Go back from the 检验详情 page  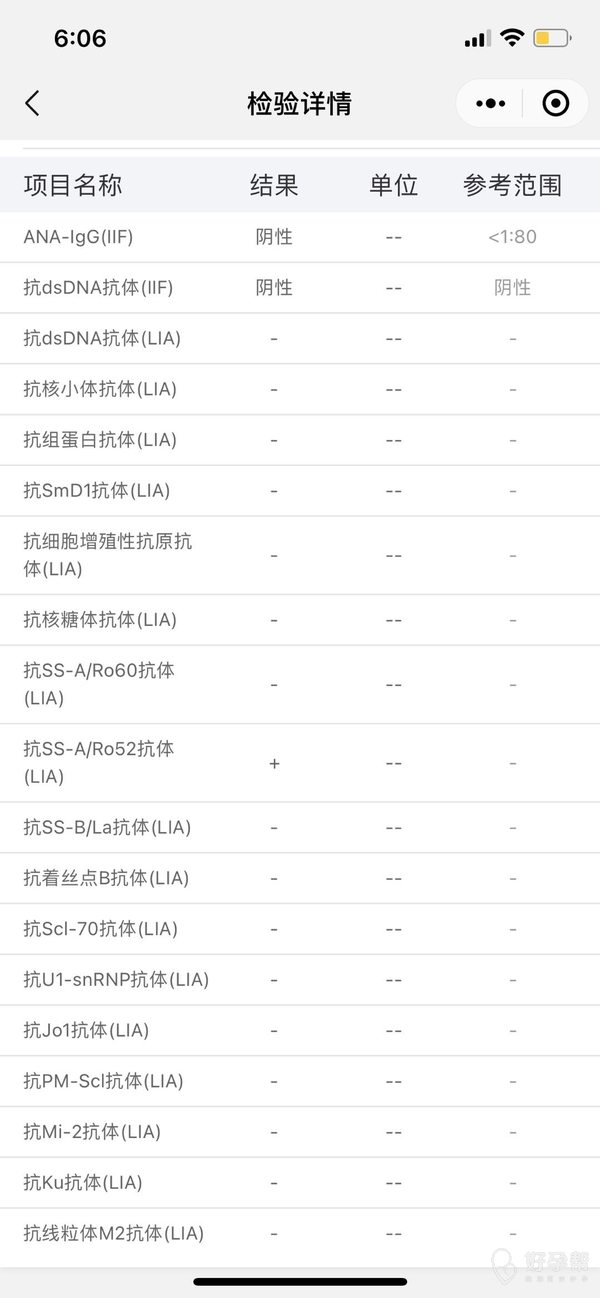(x=32, y=103)
